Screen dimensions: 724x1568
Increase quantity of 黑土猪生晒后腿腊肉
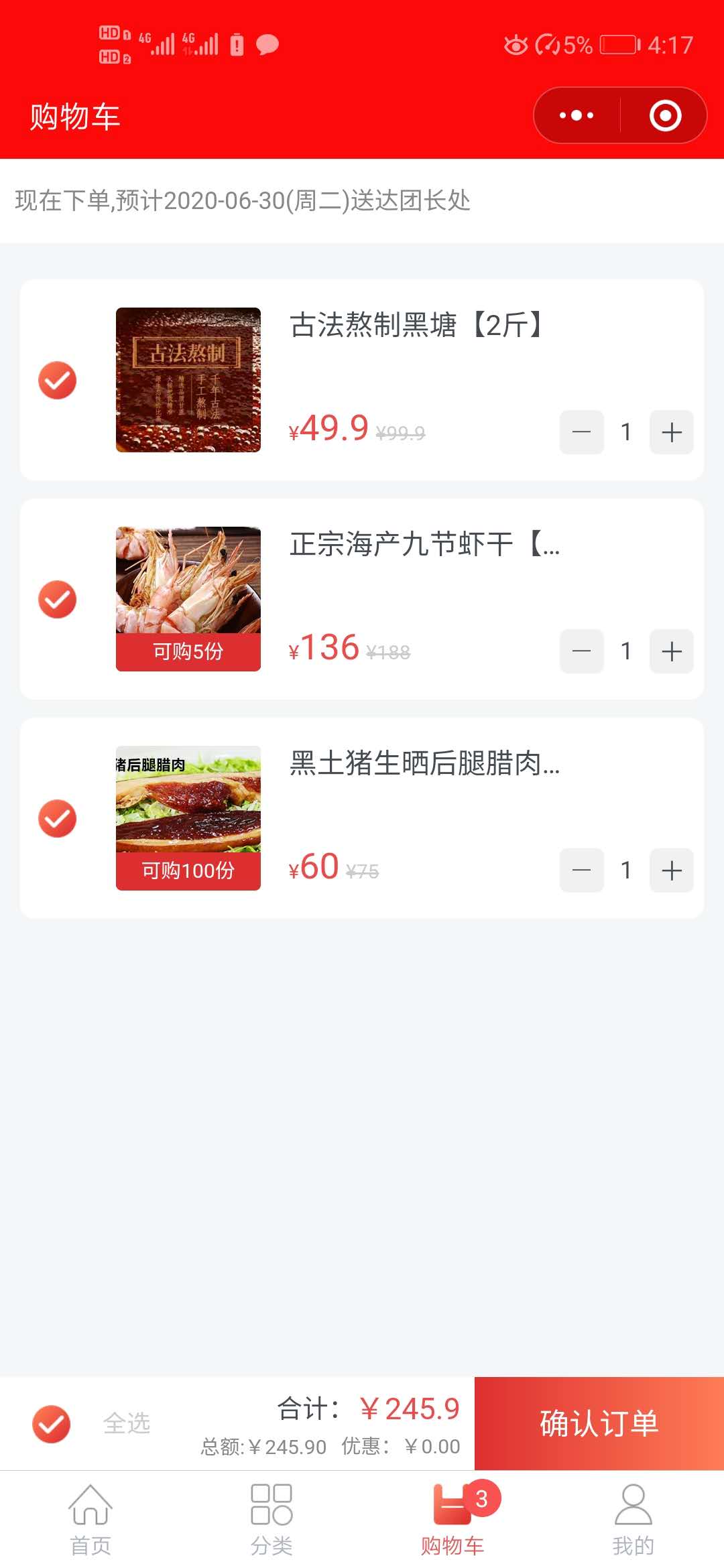671,870
